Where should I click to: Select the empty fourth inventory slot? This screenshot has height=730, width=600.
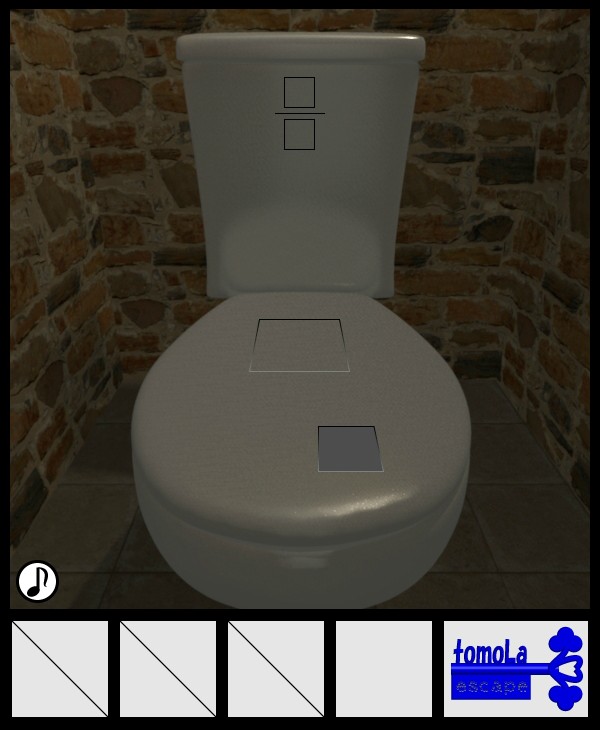384,669
